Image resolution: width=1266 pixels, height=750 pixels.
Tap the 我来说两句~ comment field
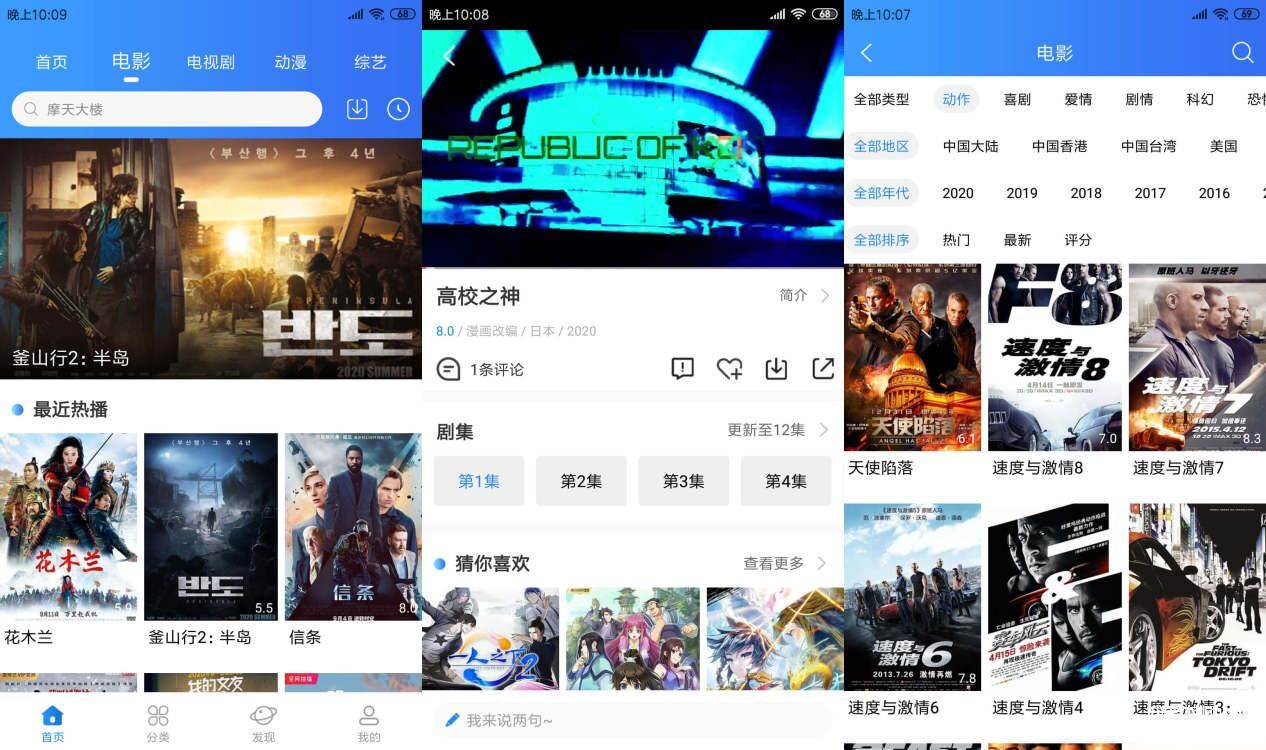pos(631,720)
